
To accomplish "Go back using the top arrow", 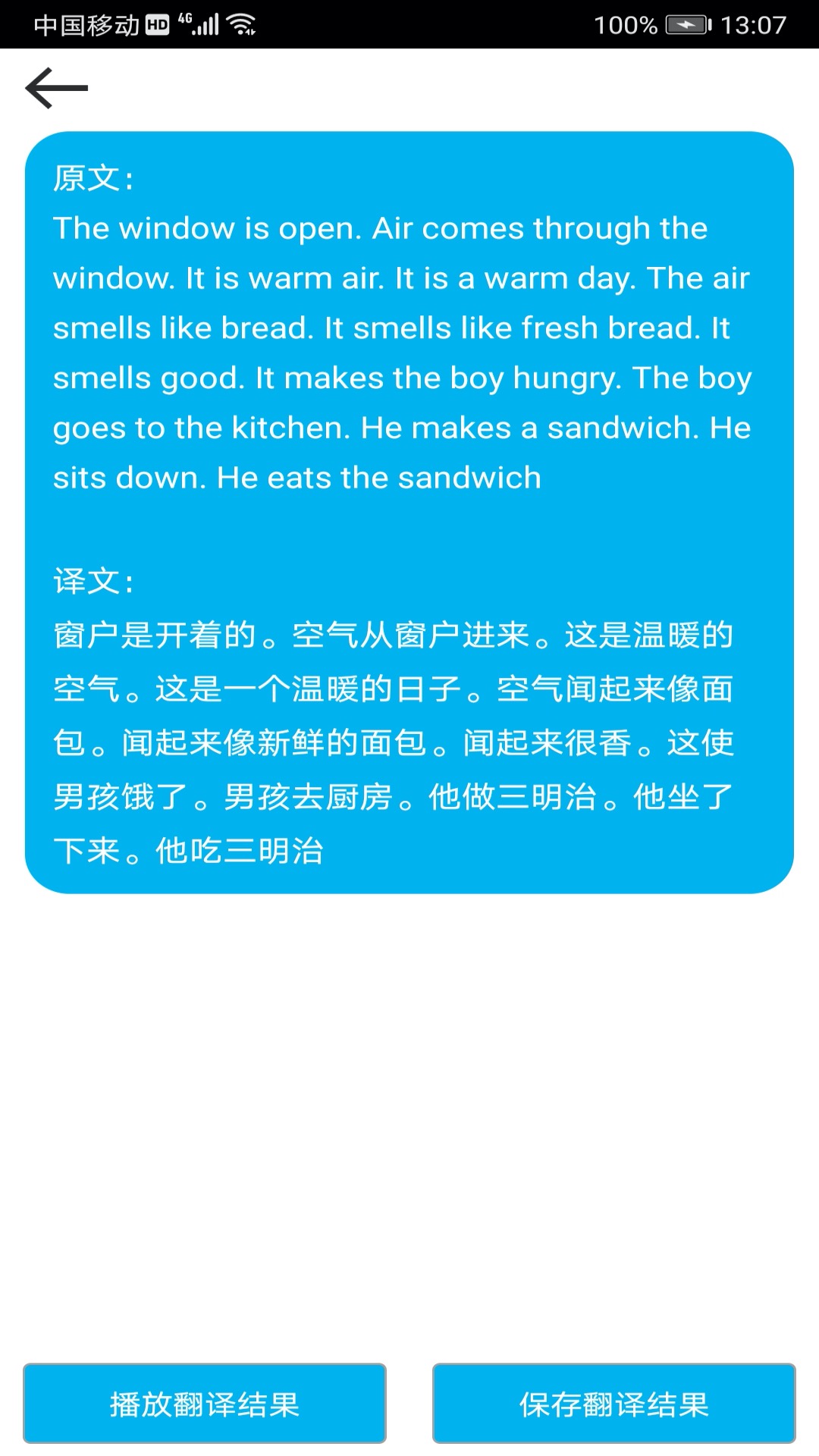I will (57, 88).
